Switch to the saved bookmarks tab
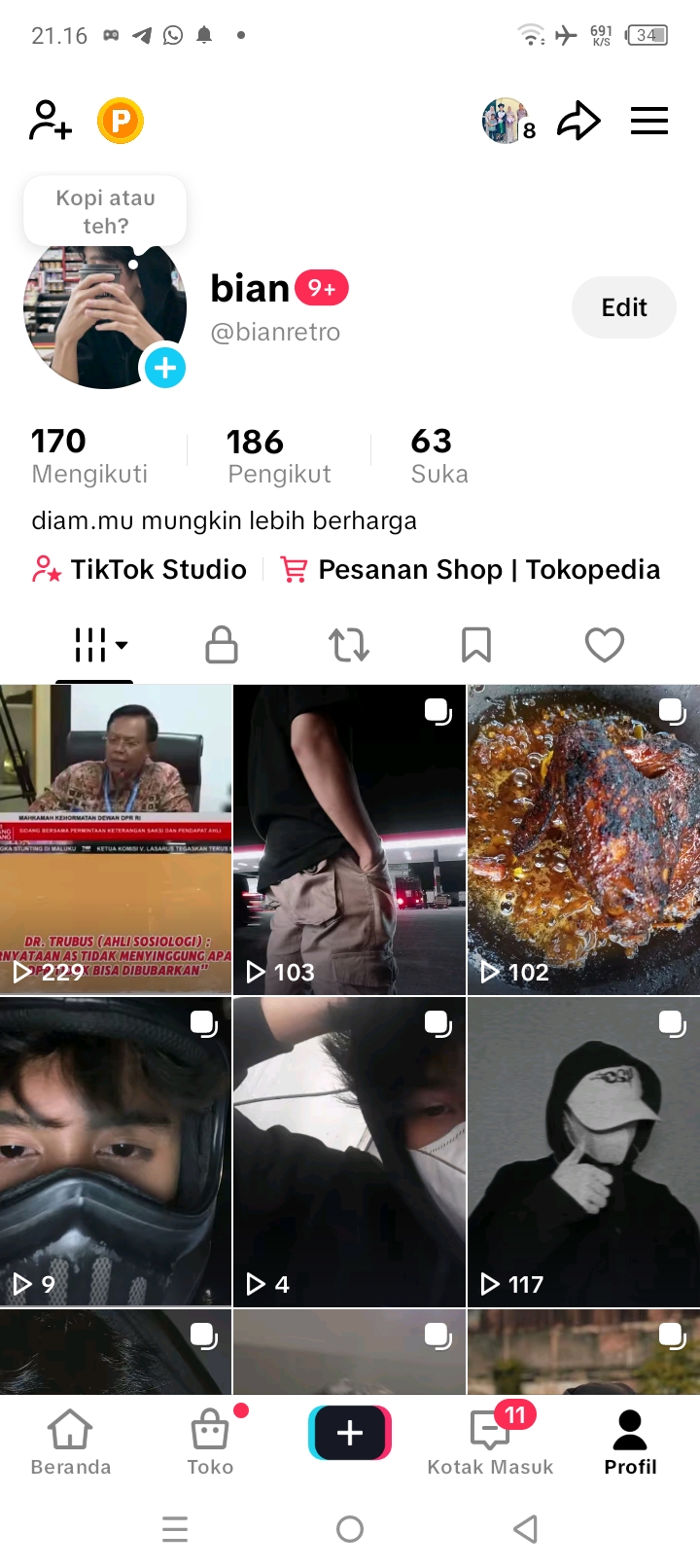This screenshot has height=1568, width=700. click(x=476, y=645)
